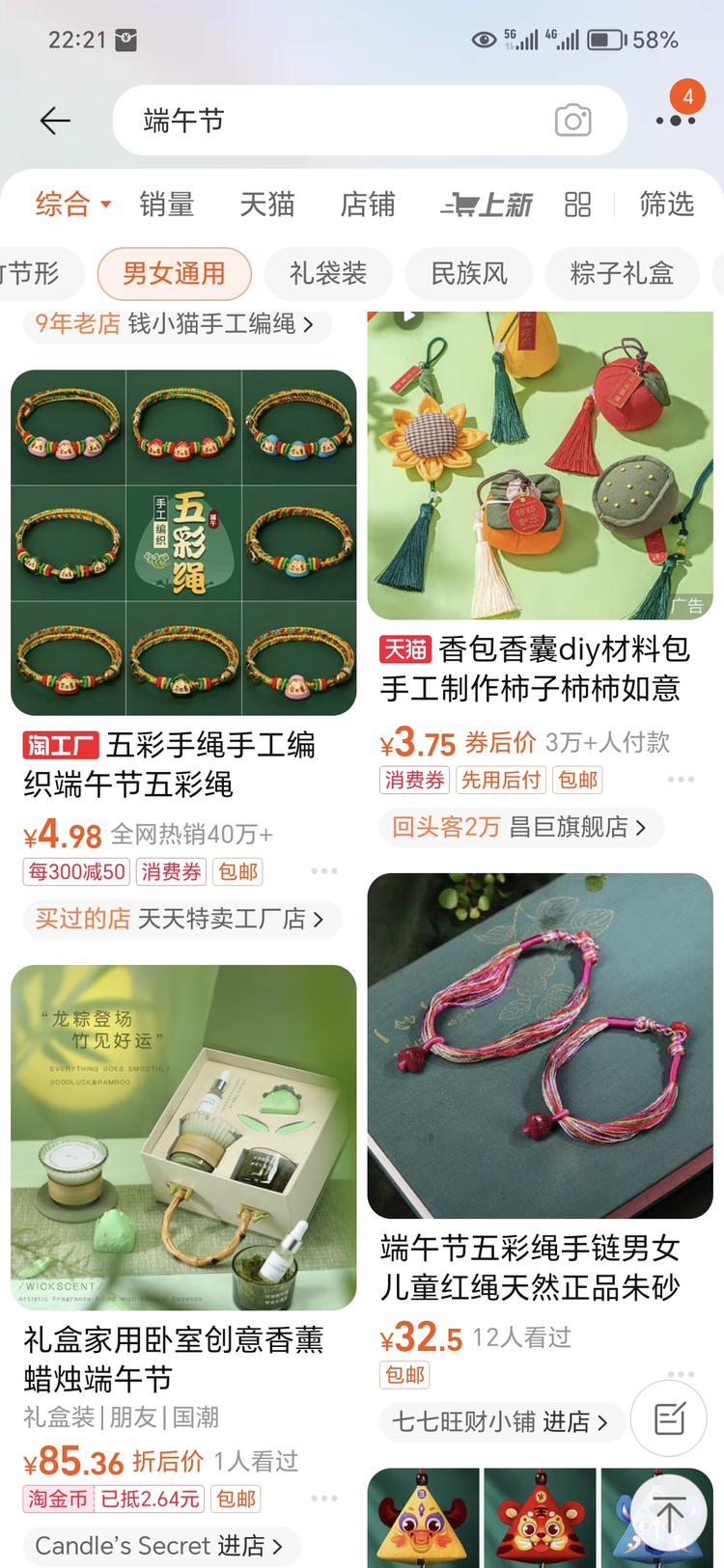Enable the 民族风 filter chip
Image resolution: width=724 pixels, height=1568 pixels.
(468, 274)
